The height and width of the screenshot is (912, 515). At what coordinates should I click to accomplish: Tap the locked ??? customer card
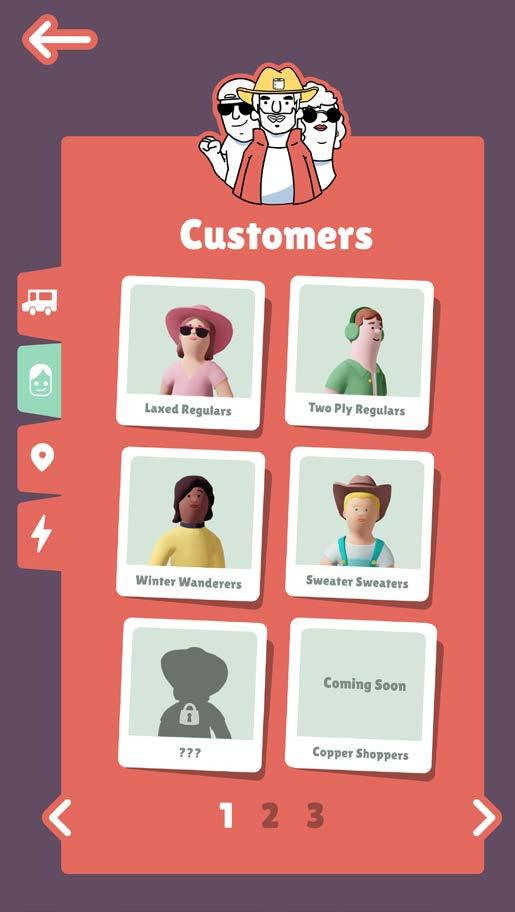[192, 695]
